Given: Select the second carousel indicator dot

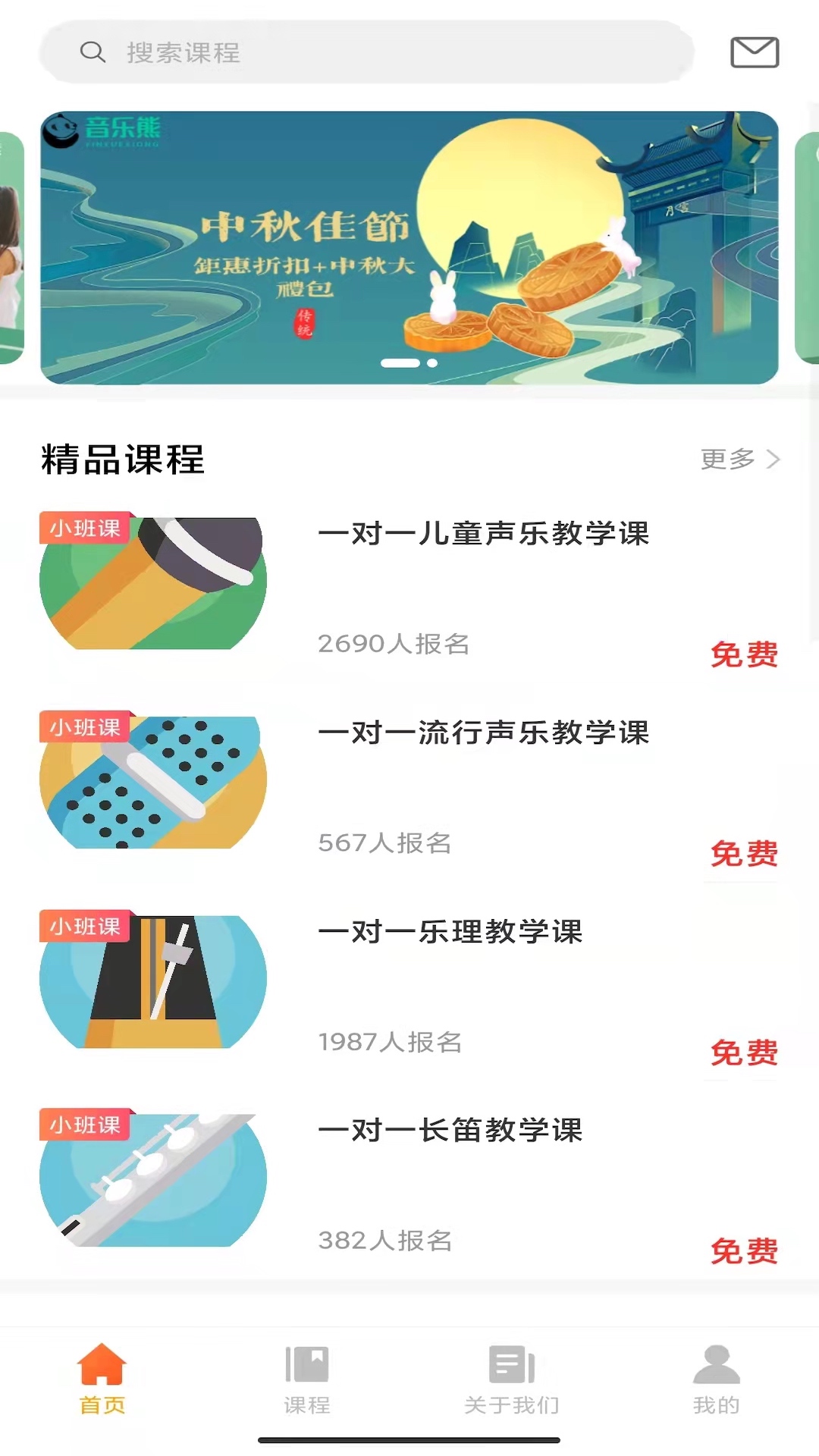Looking at the screenshot, I should pyautogui.click(x=433, y=362).
